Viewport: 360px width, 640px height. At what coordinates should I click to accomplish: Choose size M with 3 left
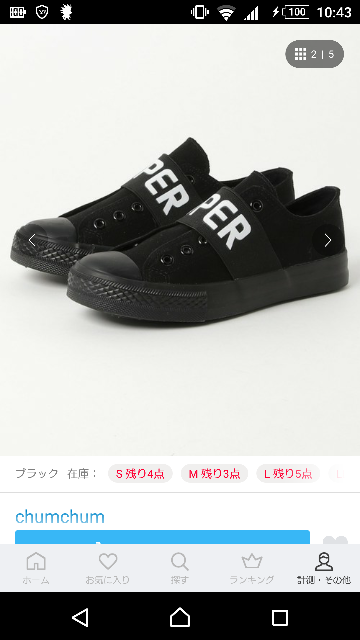214,473
